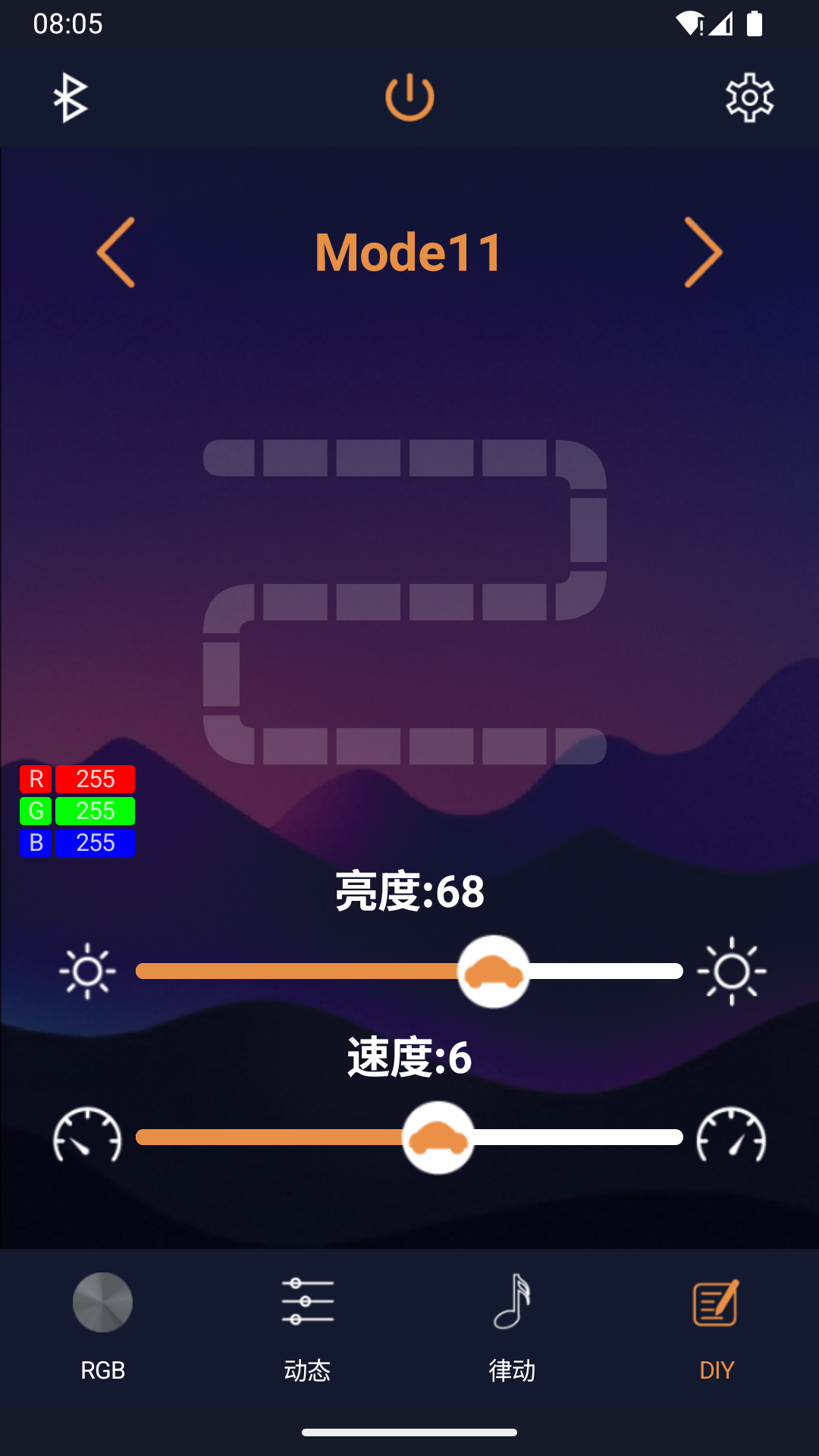Viewport: 819px width, 1456px height.
Task: Tap the pencil icon for DIY mode
Action: 717,1302
